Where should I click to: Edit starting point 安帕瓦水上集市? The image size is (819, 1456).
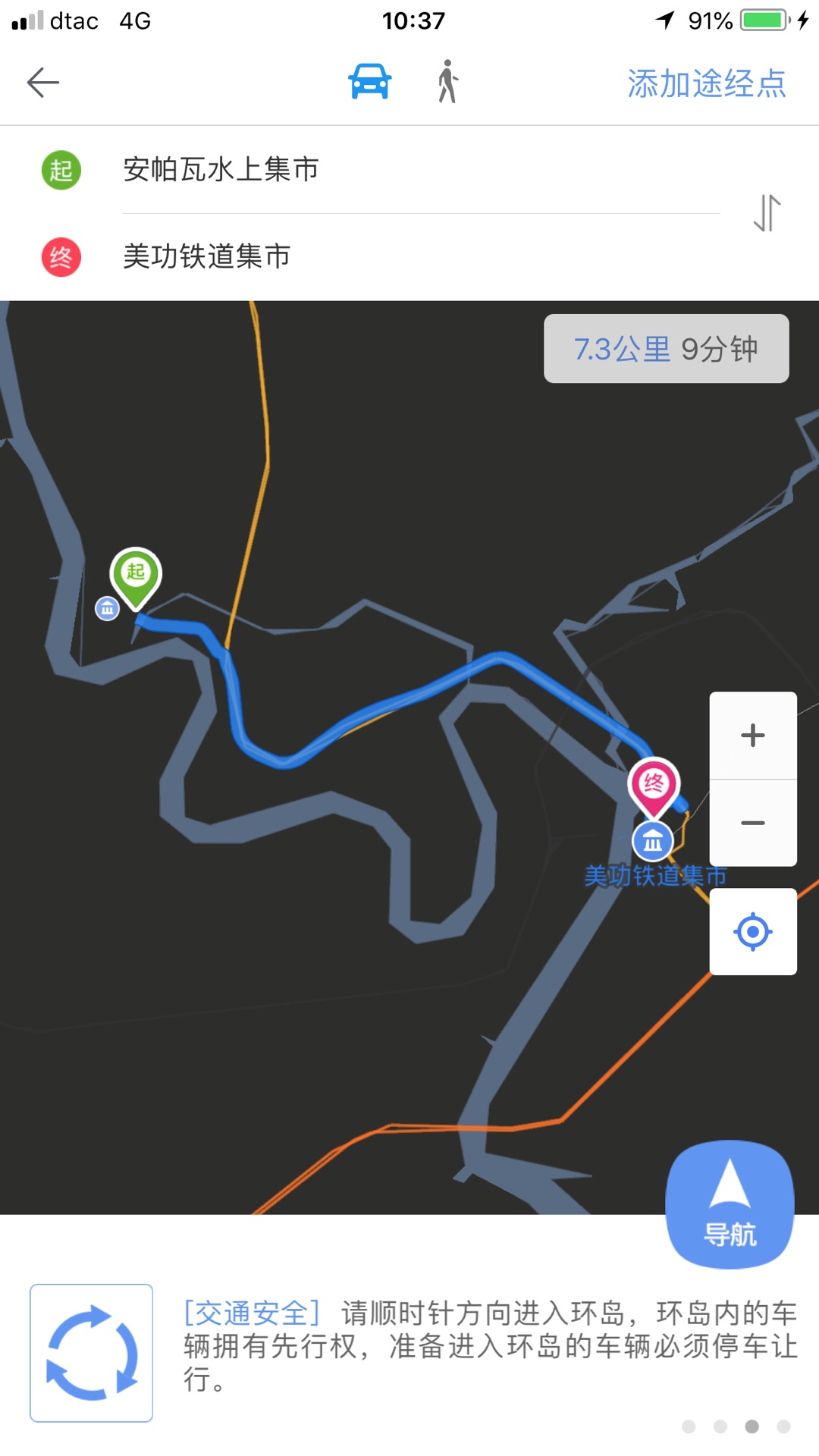click(x=221, y=170)
